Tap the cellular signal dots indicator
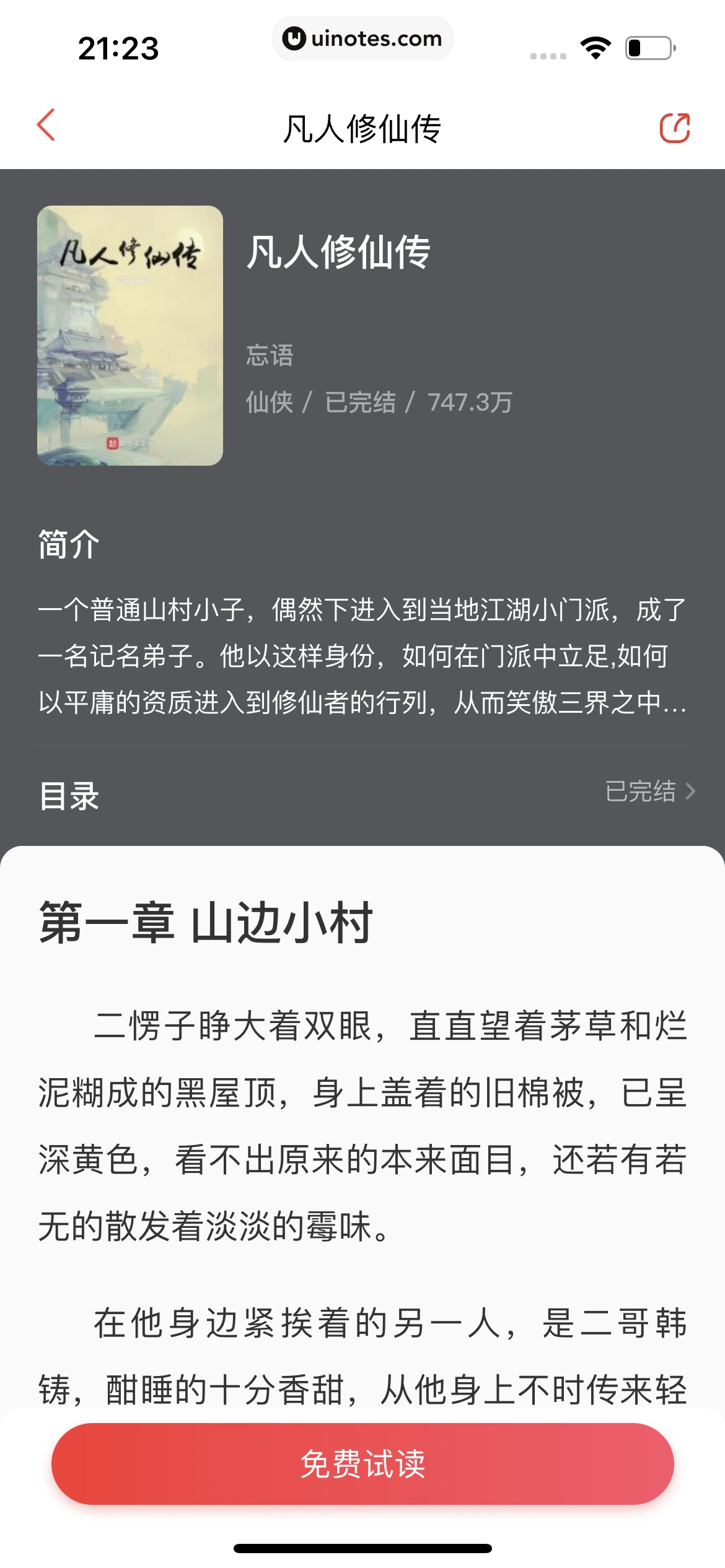Image resolution: width=725 pixels, height=1568 pixels. coord(548,56)
